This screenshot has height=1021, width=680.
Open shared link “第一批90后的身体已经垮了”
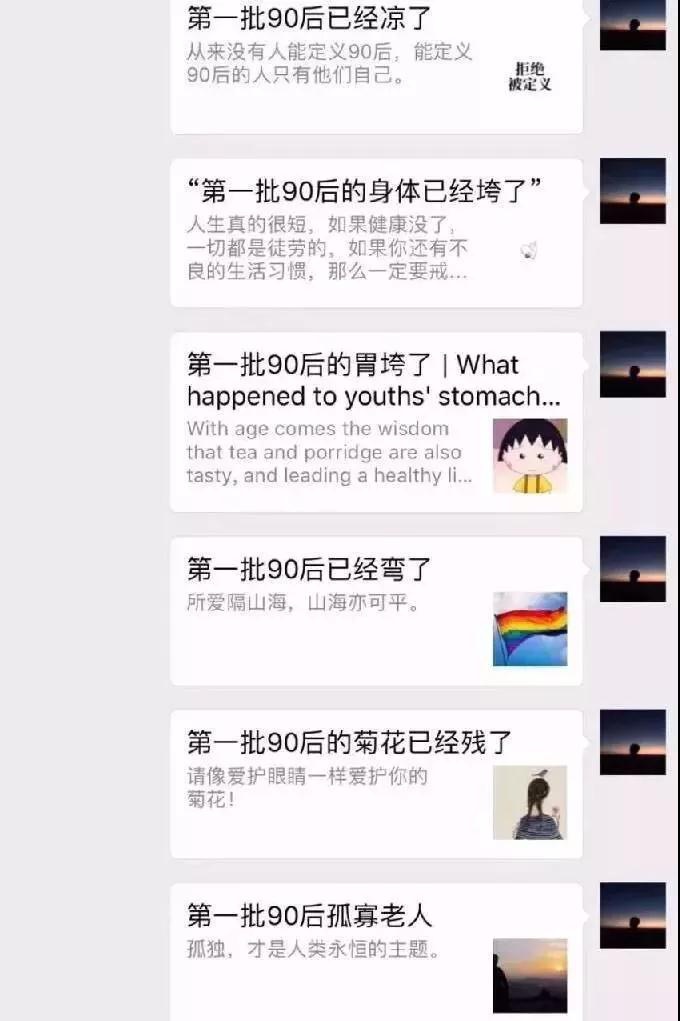coord(376,233)
